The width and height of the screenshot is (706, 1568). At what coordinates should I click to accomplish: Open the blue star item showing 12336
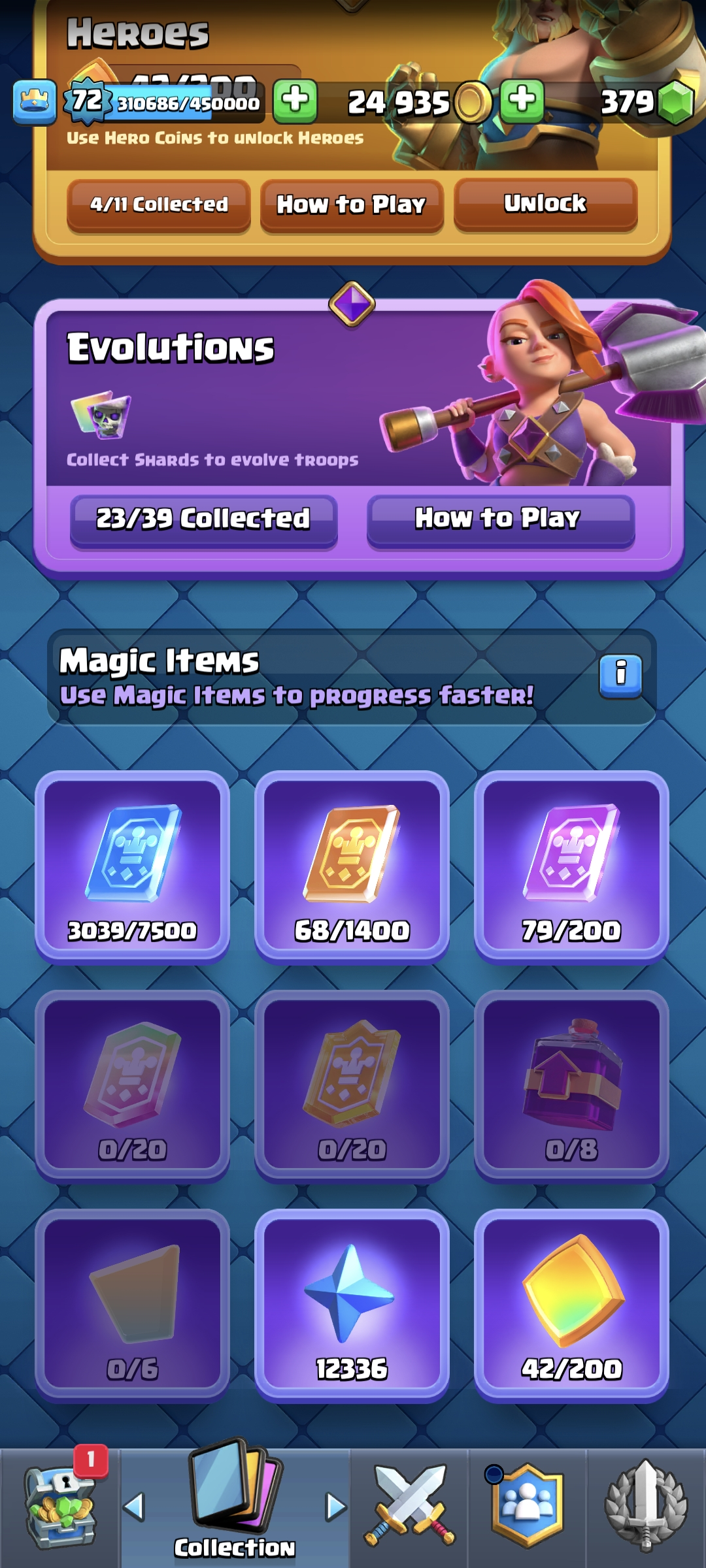352,1305
